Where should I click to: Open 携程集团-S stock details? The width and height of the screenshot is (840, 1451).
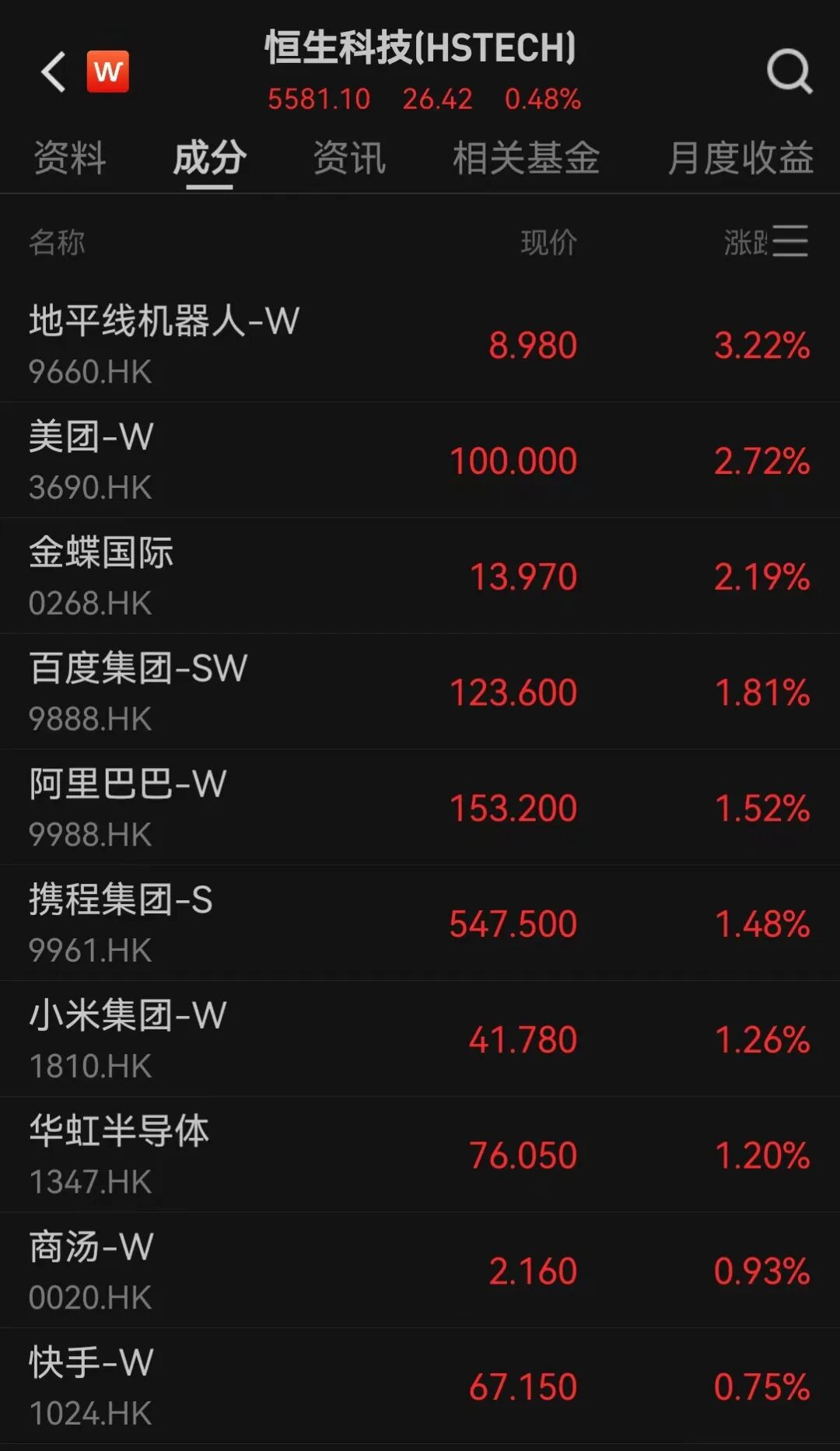tap(420, 924)
